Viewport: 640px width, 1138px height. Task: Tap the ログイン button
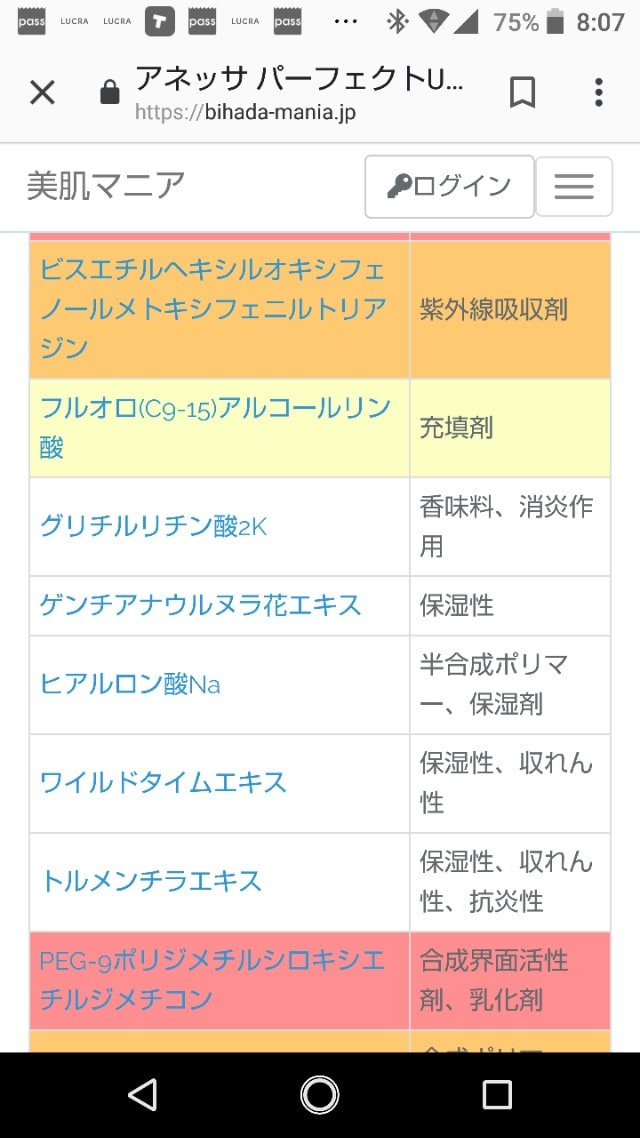(449, 187)
